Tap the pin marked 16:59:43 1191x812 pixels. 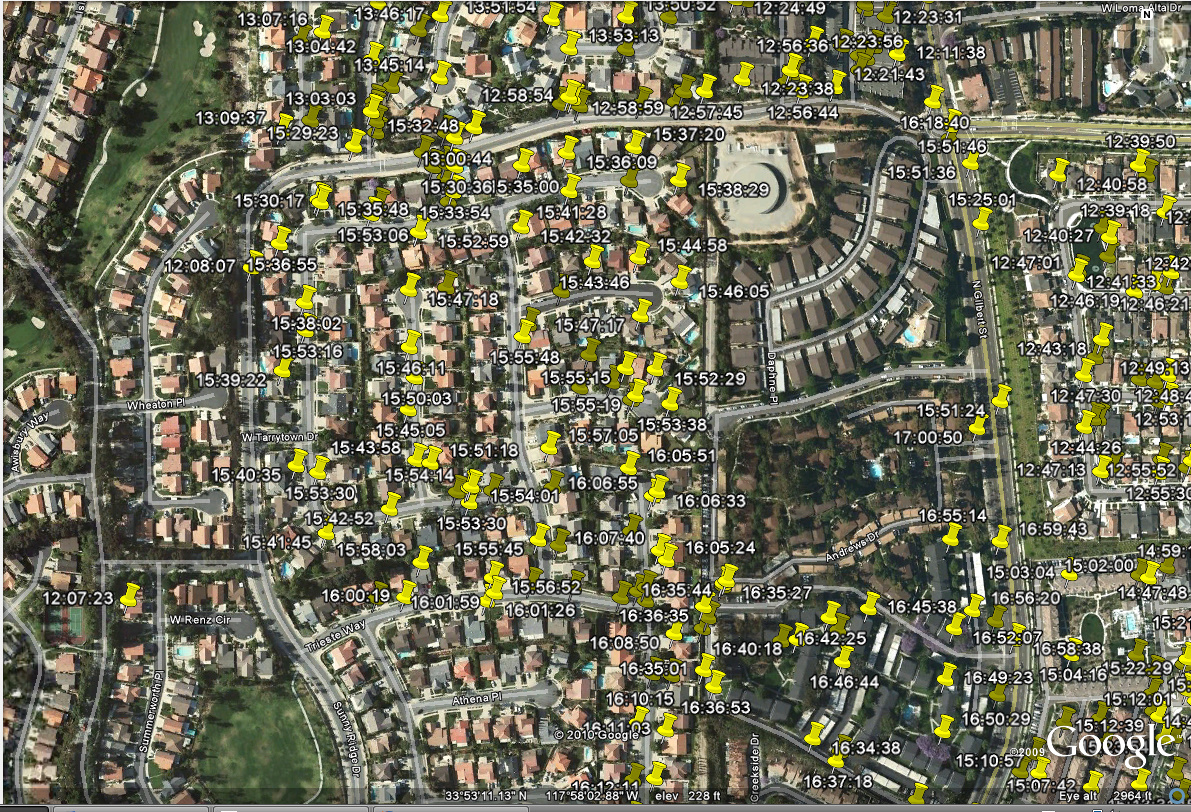(x=1000, y=538)
